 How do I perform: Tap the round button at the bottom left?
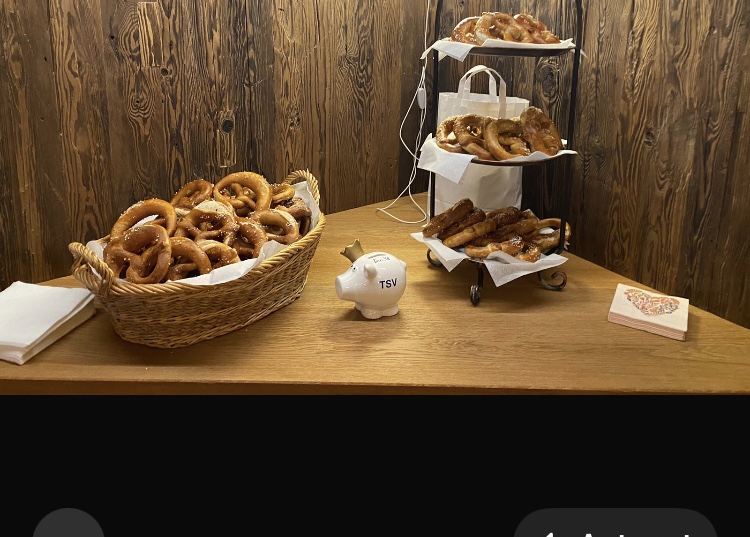click(x=68, y=525)
